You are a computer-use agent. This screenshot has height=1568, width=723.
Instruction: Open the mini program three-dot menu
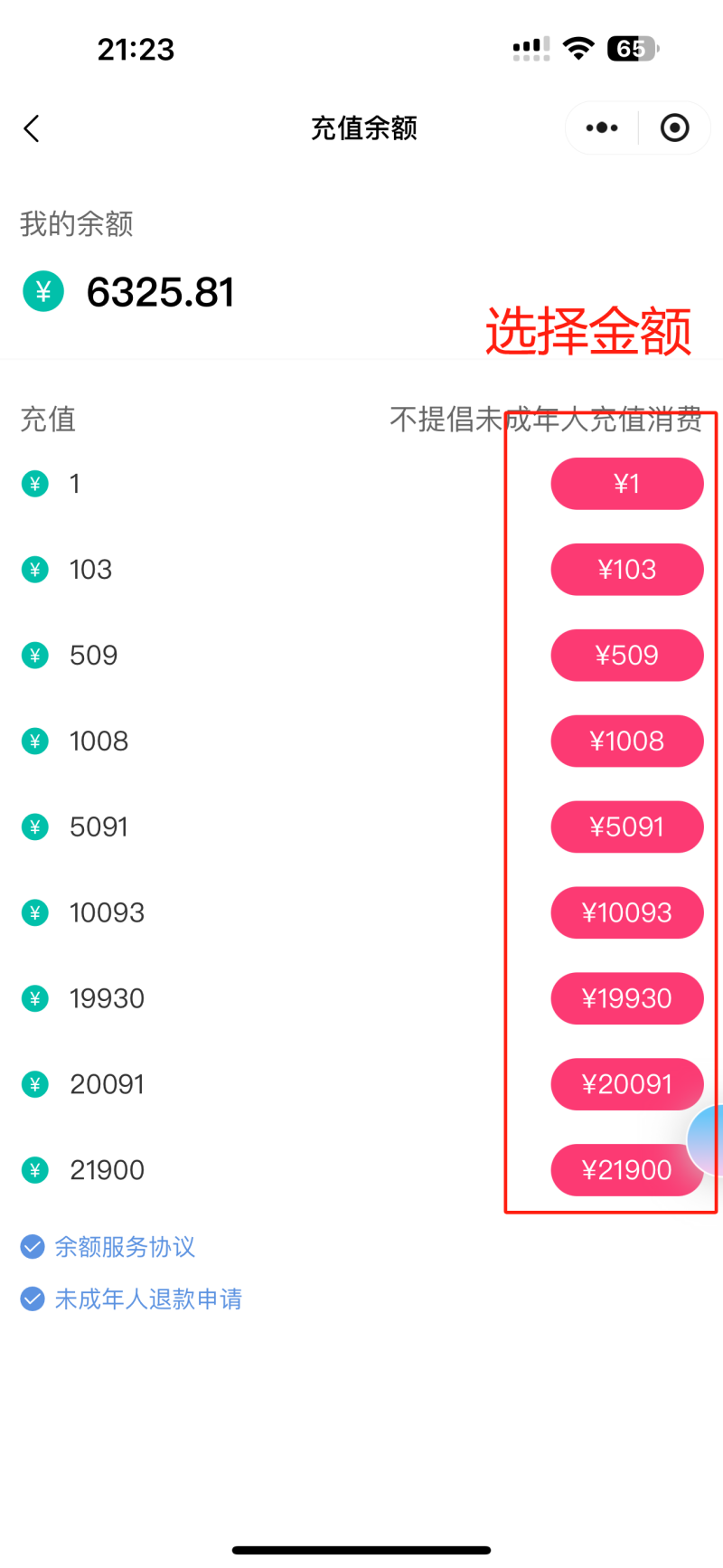pyautogui.click(x=602, y=128)
